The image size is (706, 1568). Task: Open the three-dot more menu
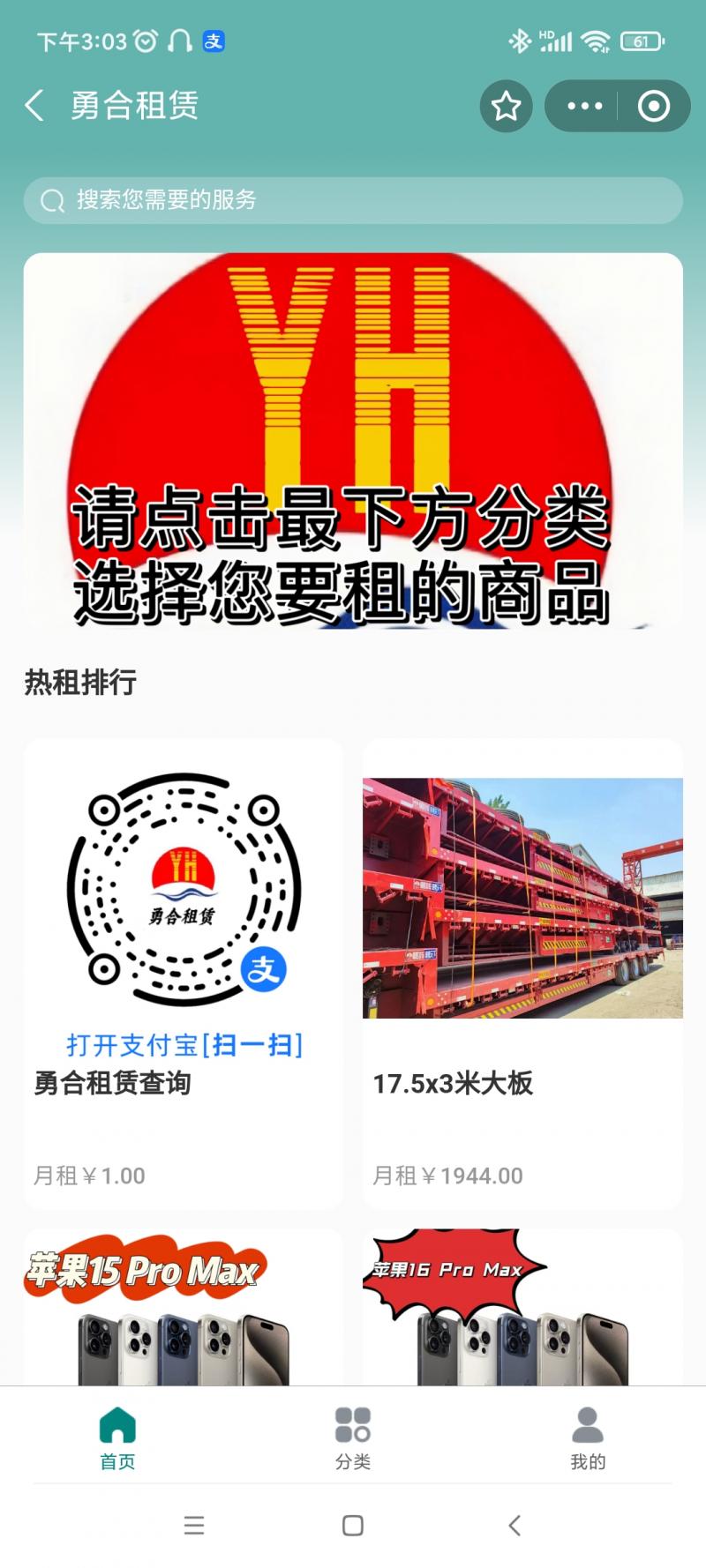(x=584, y=107)
